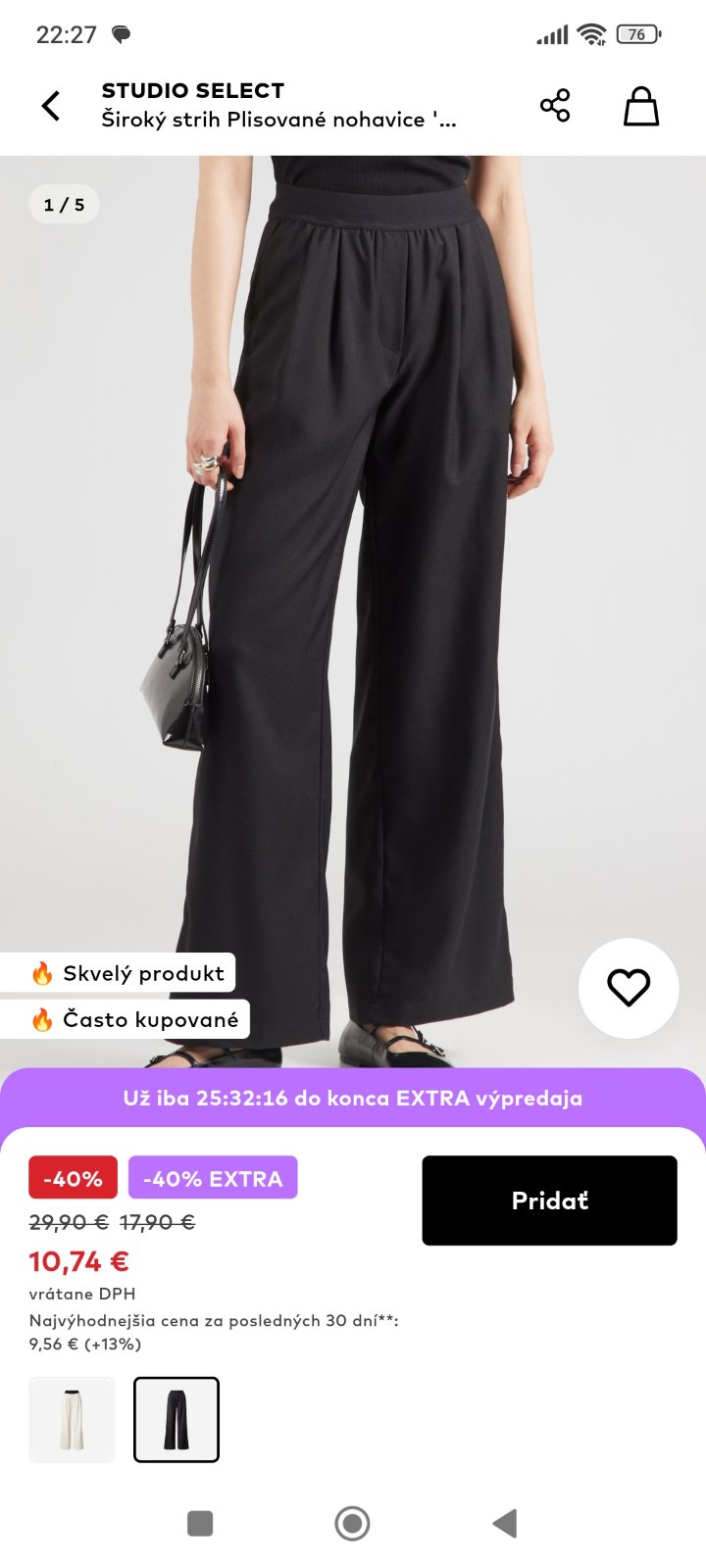
Task: Go back using the header arrow
Action: [51, 106]
